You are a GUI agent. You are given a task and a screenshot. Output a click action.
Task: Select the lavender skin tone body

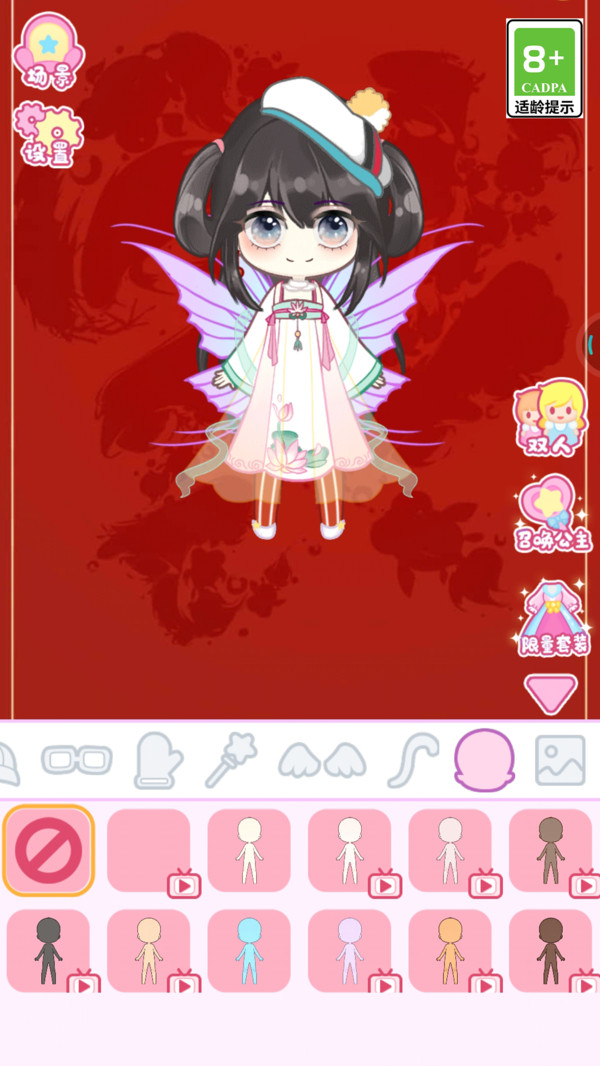click(x=349, y=951)
